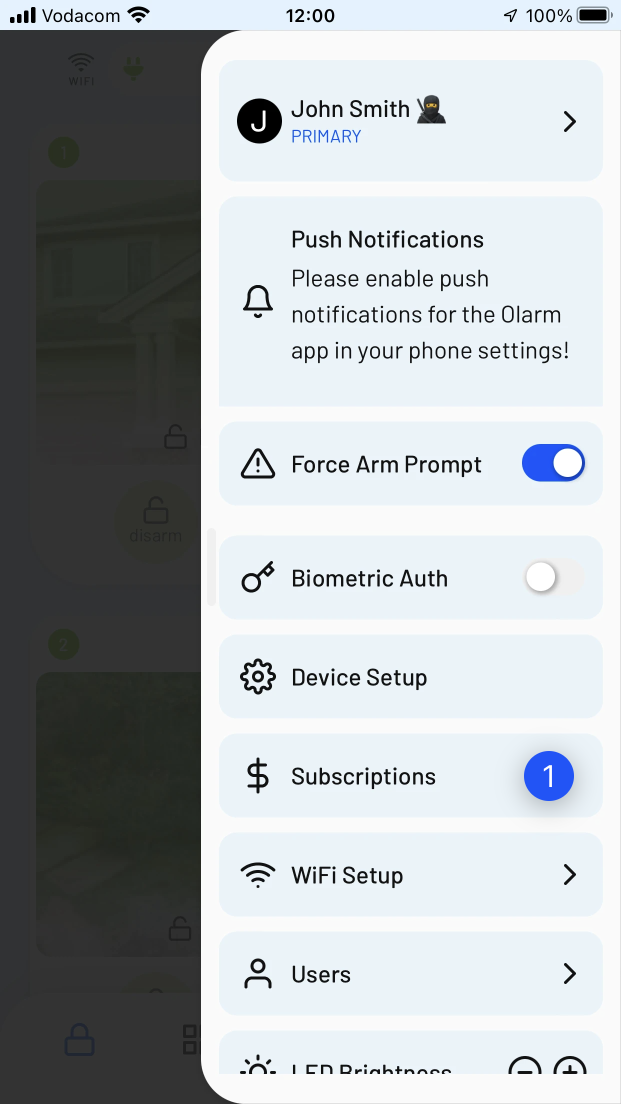Open John Smith's profile row
The image size is (621, 1104).
click(x=410, y=121)
